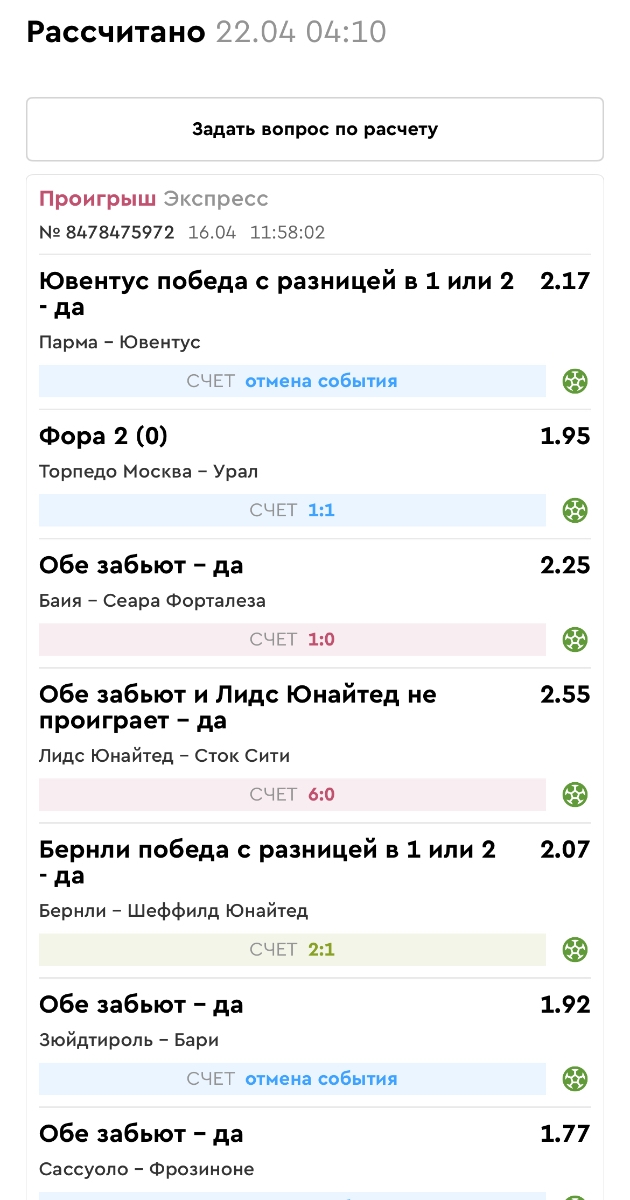Open the Торпедо Москва – Урал event row

[x=148, y=471]
